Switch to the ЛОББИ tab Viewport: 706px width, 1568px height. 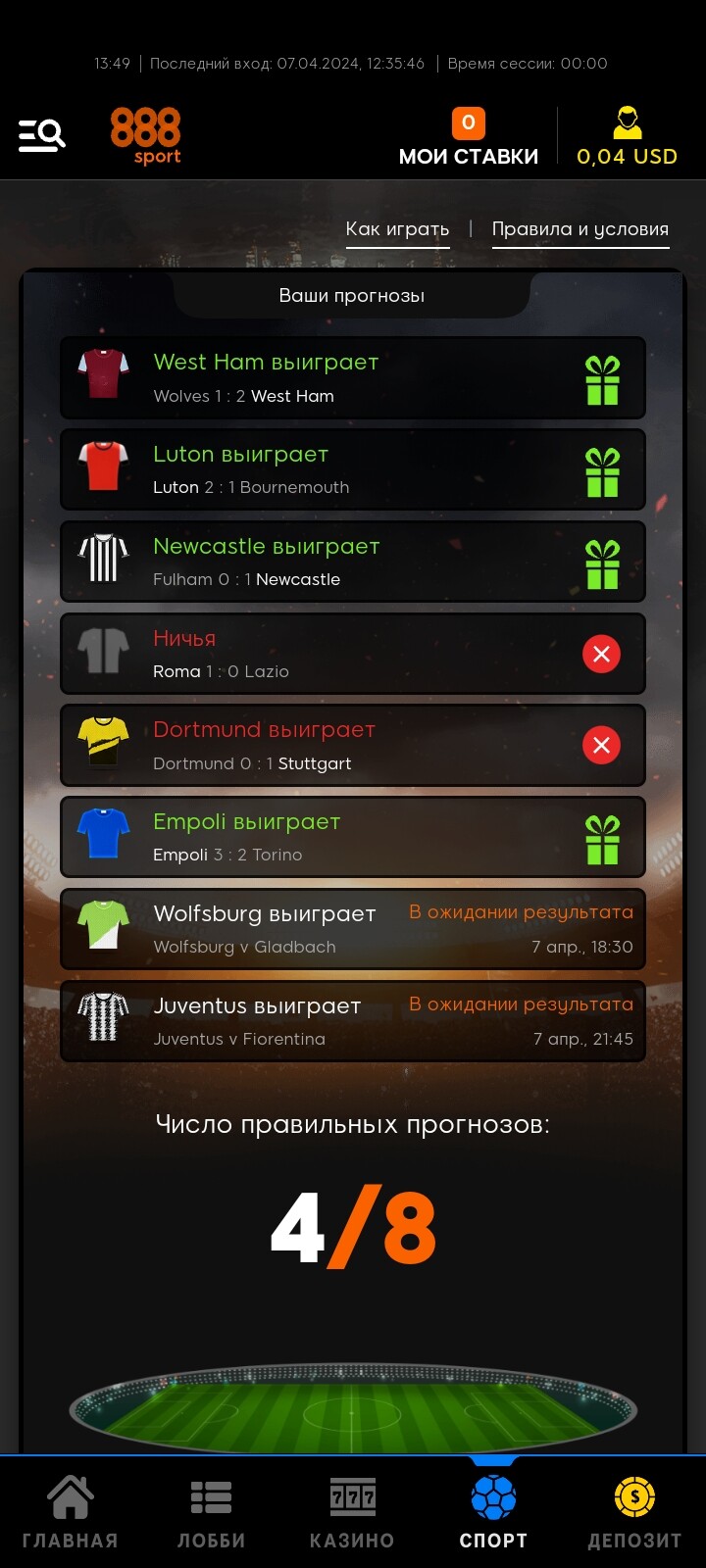(x=212, y=1513)
